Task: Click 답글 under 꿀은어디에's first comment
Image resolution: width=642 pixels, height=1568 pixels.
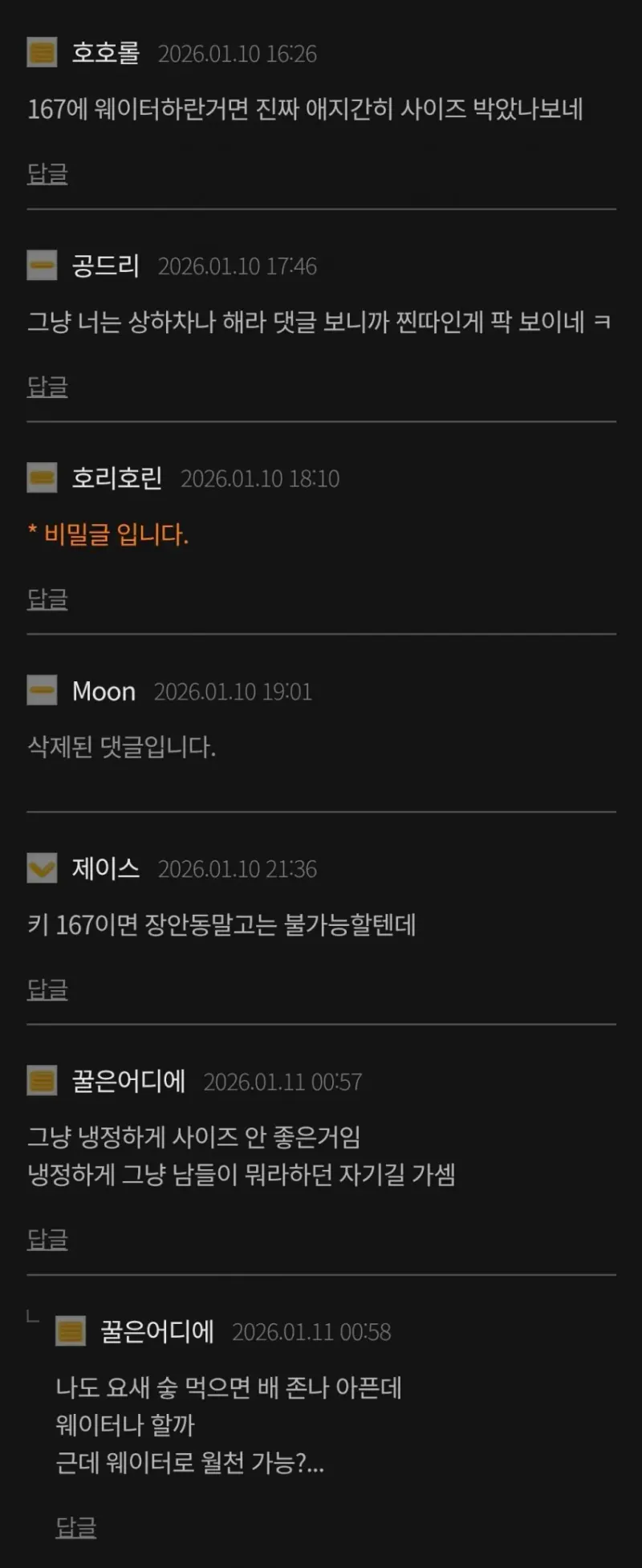Action: click(x=46, y=1241)
